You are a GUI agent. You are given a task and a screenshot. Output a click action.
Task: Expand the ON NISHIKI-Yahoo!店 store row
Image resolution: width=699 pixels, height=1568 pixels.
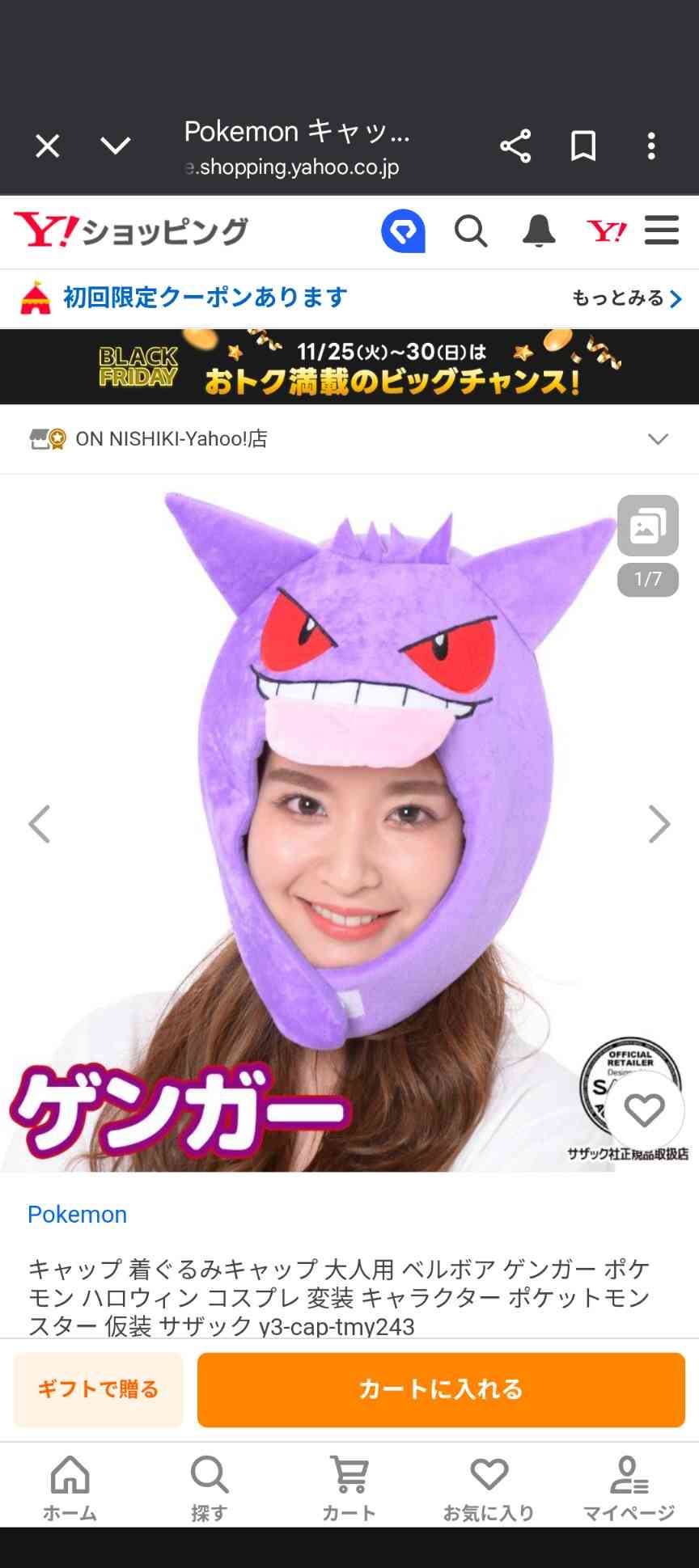tap(659, 439)
